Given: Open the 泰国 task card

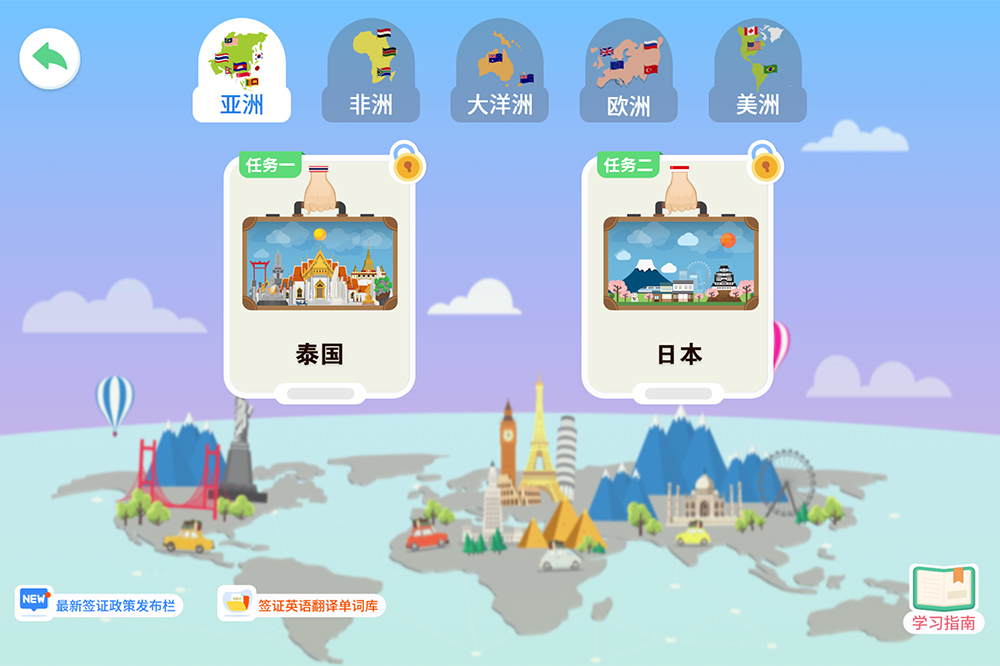Looking at the screenshot, I should (319, 275).
